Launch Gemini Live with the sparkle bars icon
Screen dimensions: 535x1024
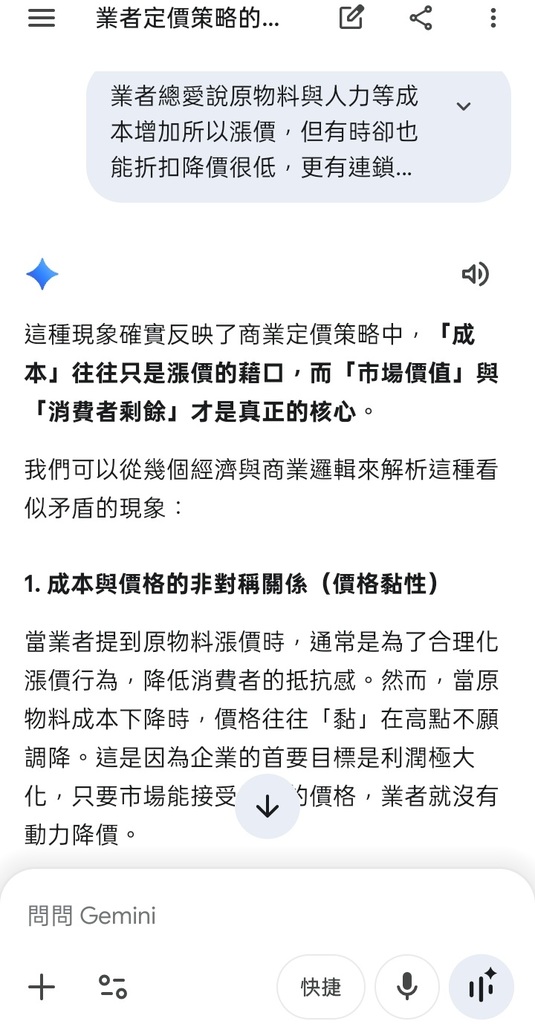click(x=481, y=987)
